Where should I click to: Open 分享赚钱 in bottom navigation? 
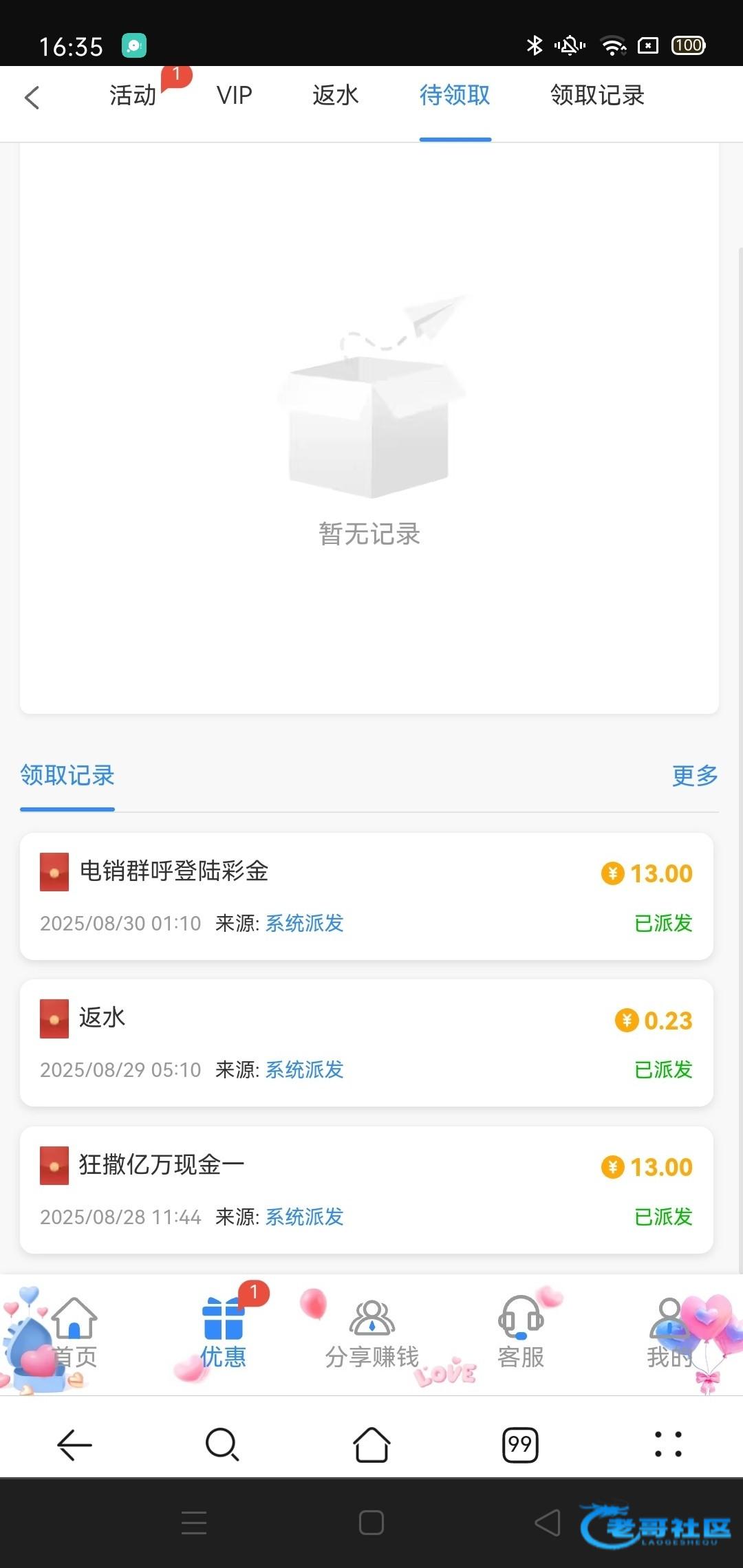click(x=371, y=1333)
